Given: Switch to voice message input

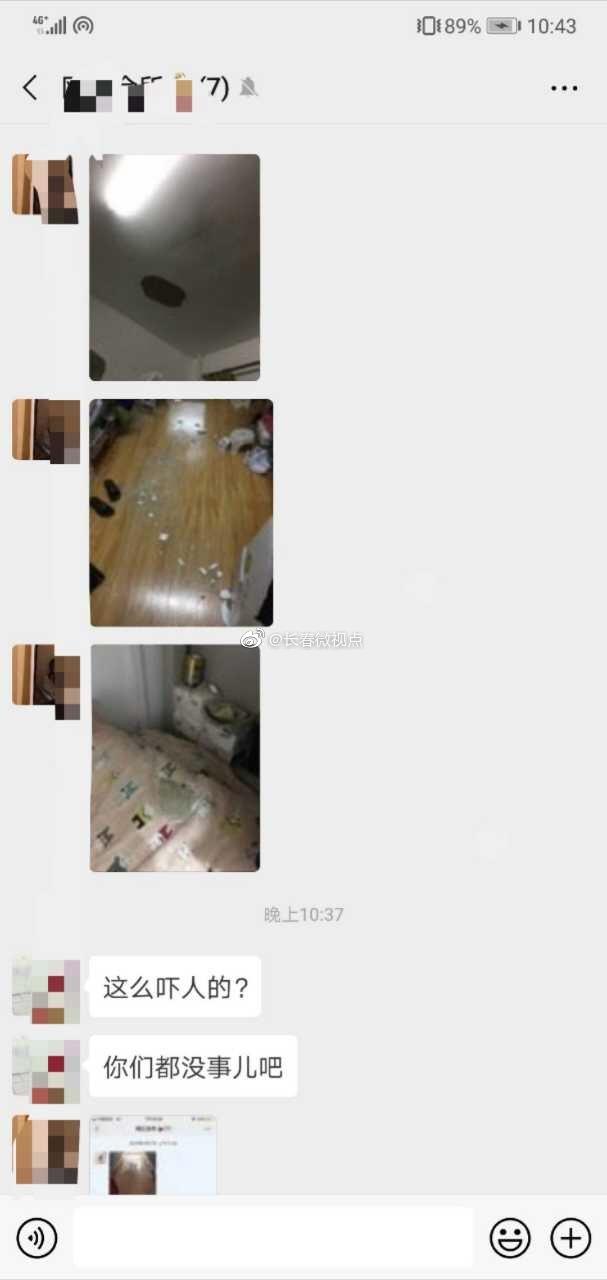Looking at the screenshot, I should click(x=37, y=1239).
